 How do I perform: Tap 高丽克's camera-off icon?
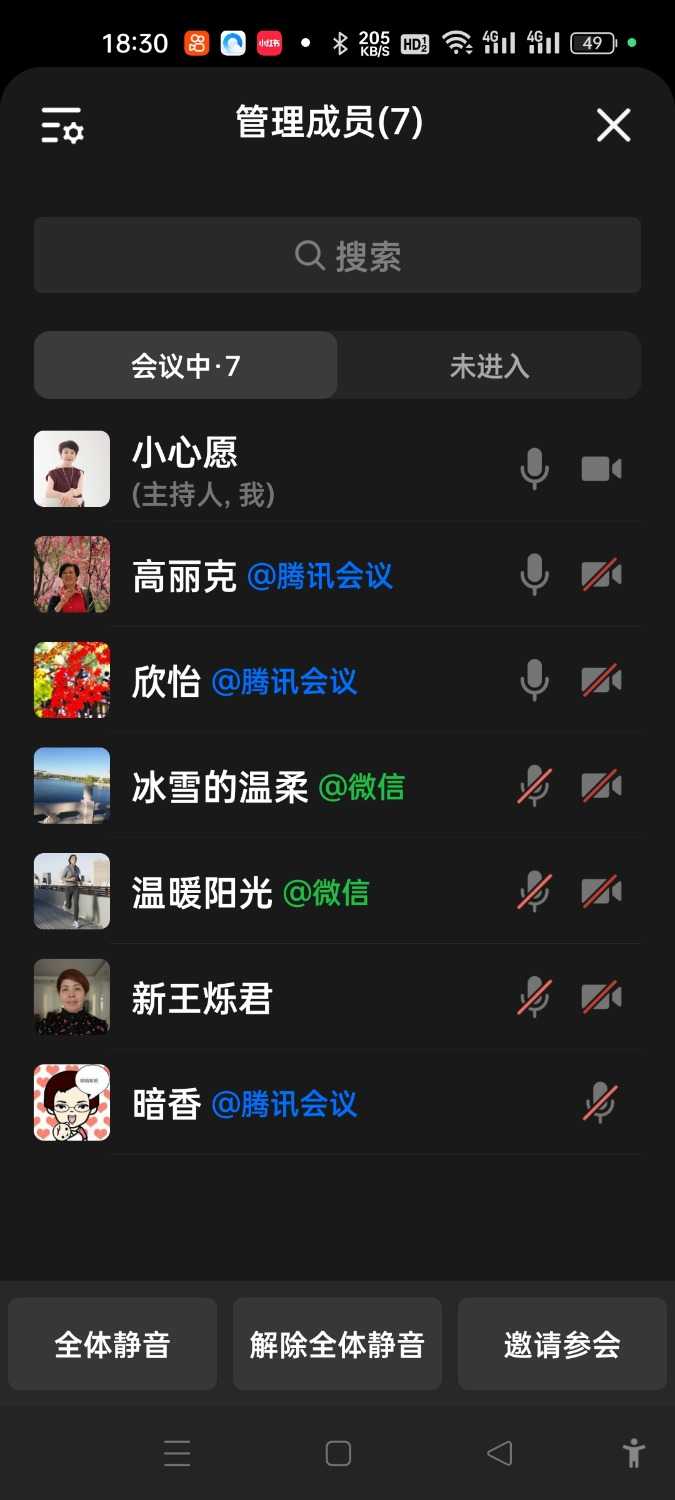[601, 575]
